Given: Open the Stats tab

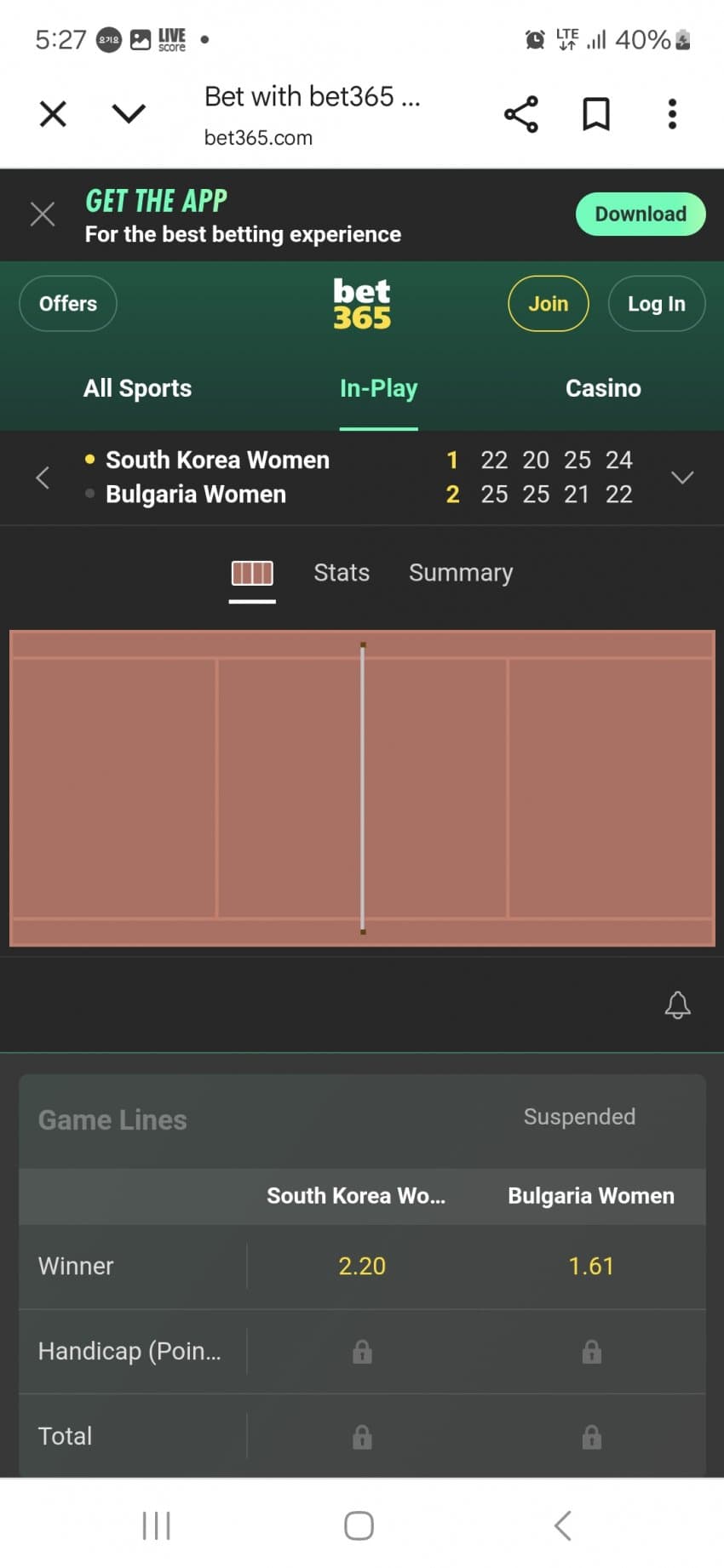Looking at the screenshot, I should coord(342,573).
